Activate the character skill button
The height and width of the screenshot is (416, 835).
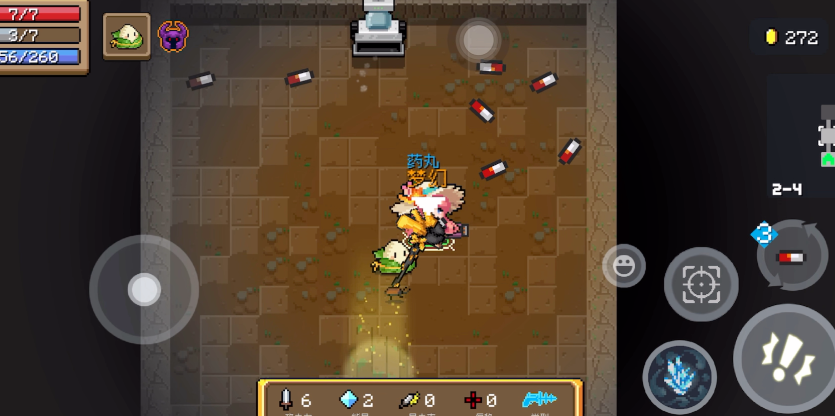coord(680,377)
